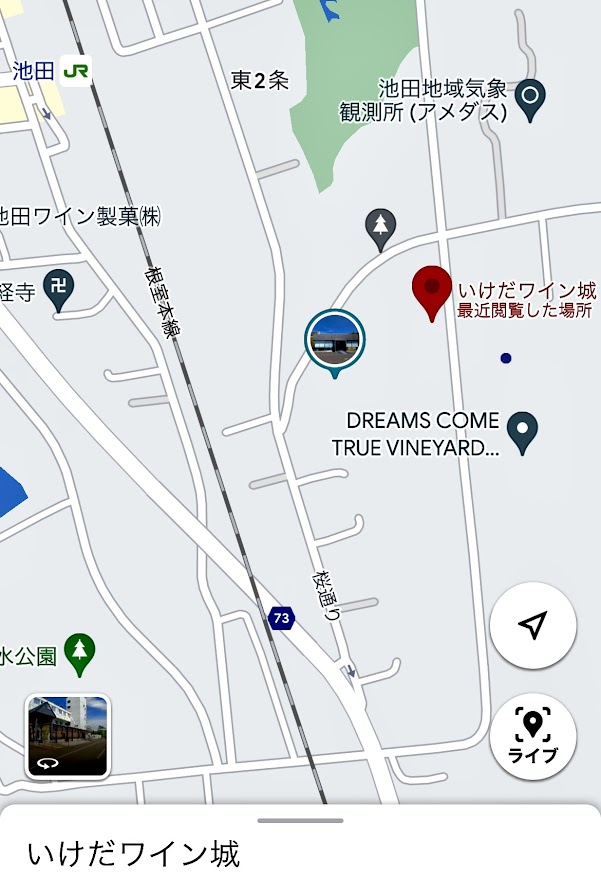
Task: Expand the いけだワイン城 bottom sheet
Action: pos(300,821)
